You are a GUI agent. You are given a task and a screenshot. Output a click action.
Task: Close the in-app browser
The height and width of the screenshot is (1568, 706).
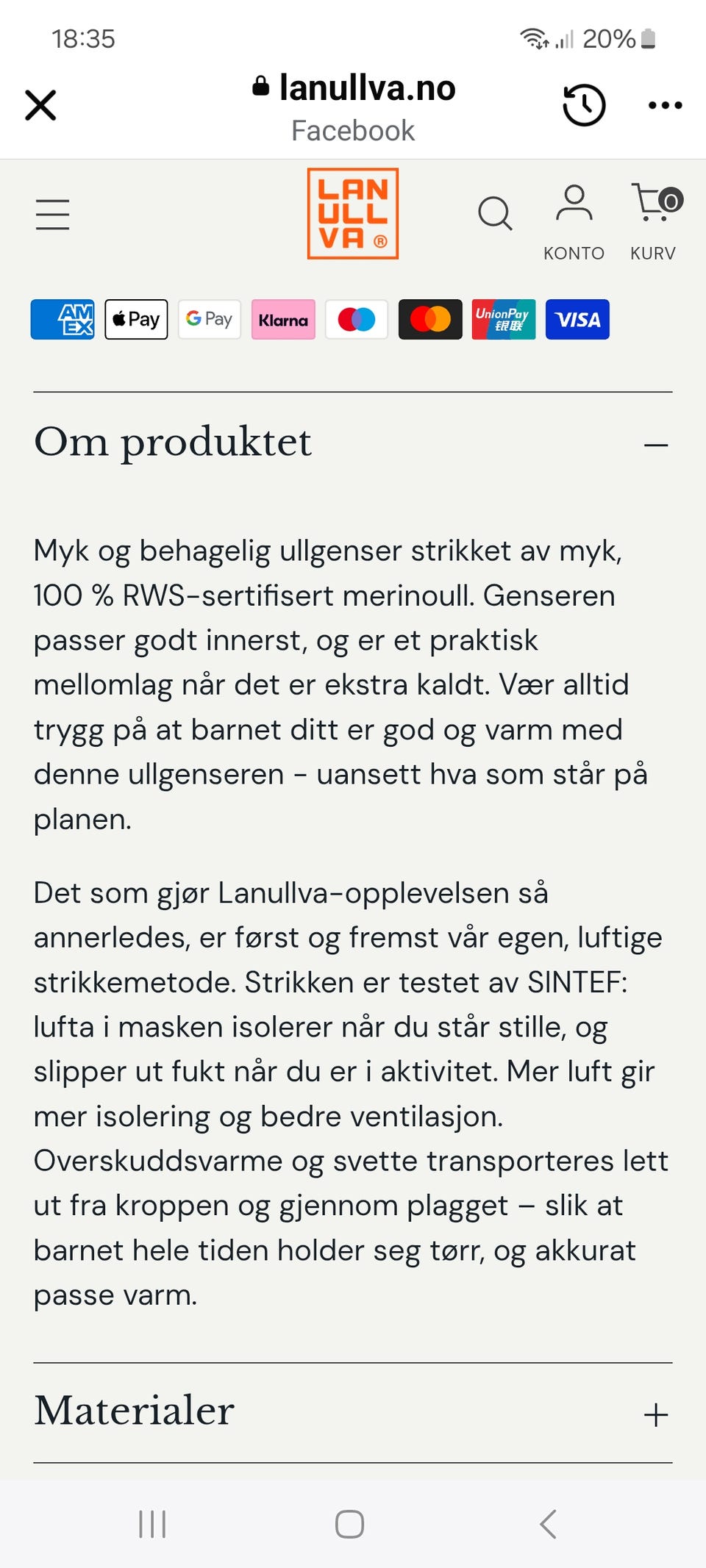pos(40,105)
